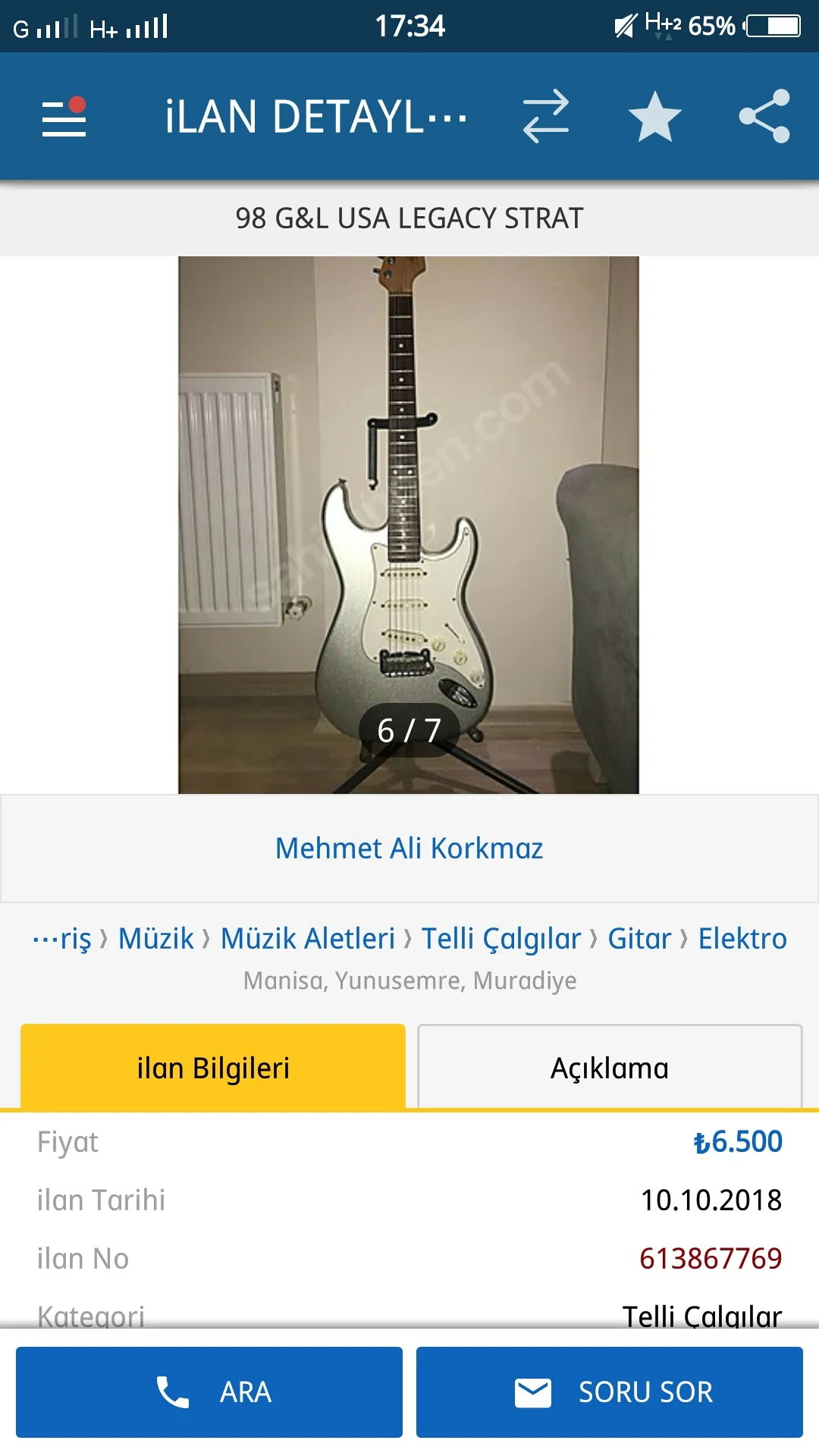The height and width of the screenshot is (1456, 819).
Task: Open Telli Çalgılar breadcrumb link
Action: pyautogui.click(x=501, y=939)
